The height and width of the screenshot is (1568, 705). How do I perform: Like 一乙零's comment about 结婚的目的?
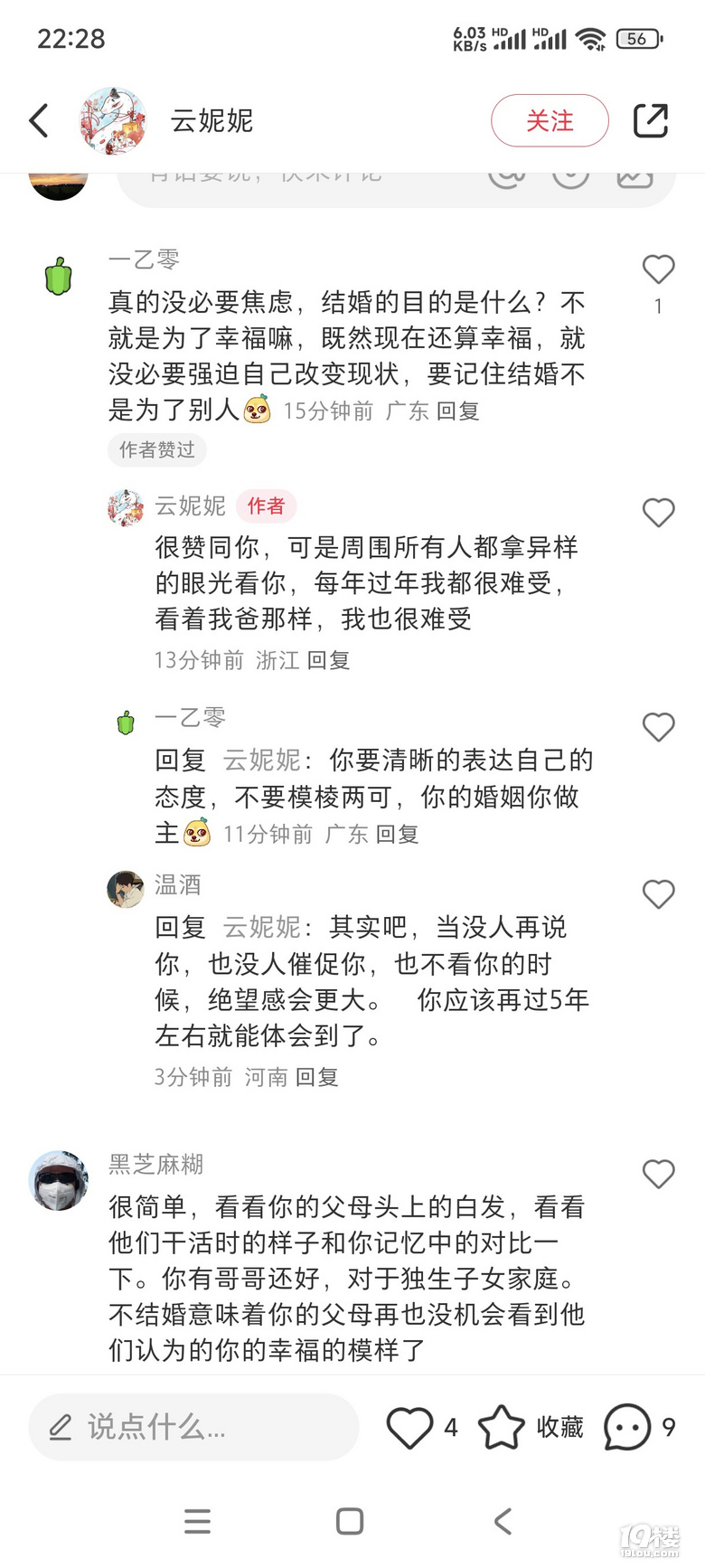click(658, 269)
